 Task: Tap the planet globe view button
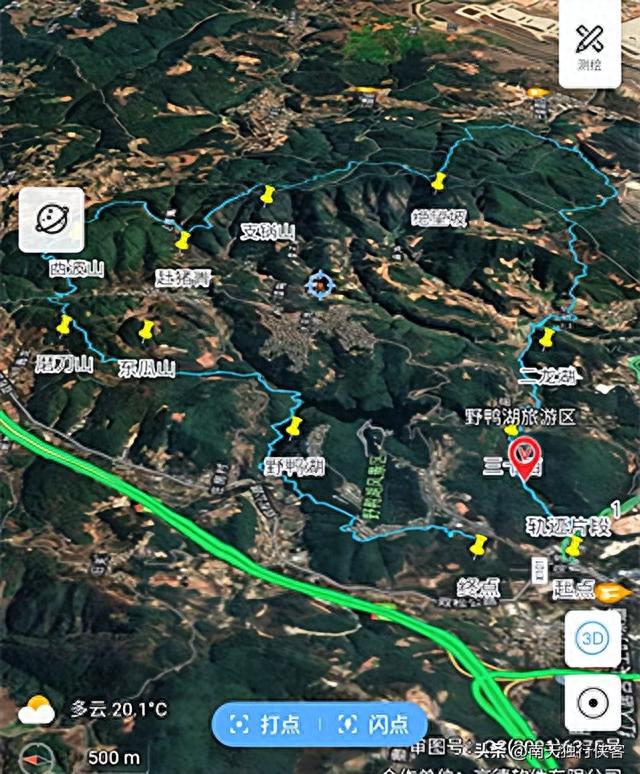50,219
